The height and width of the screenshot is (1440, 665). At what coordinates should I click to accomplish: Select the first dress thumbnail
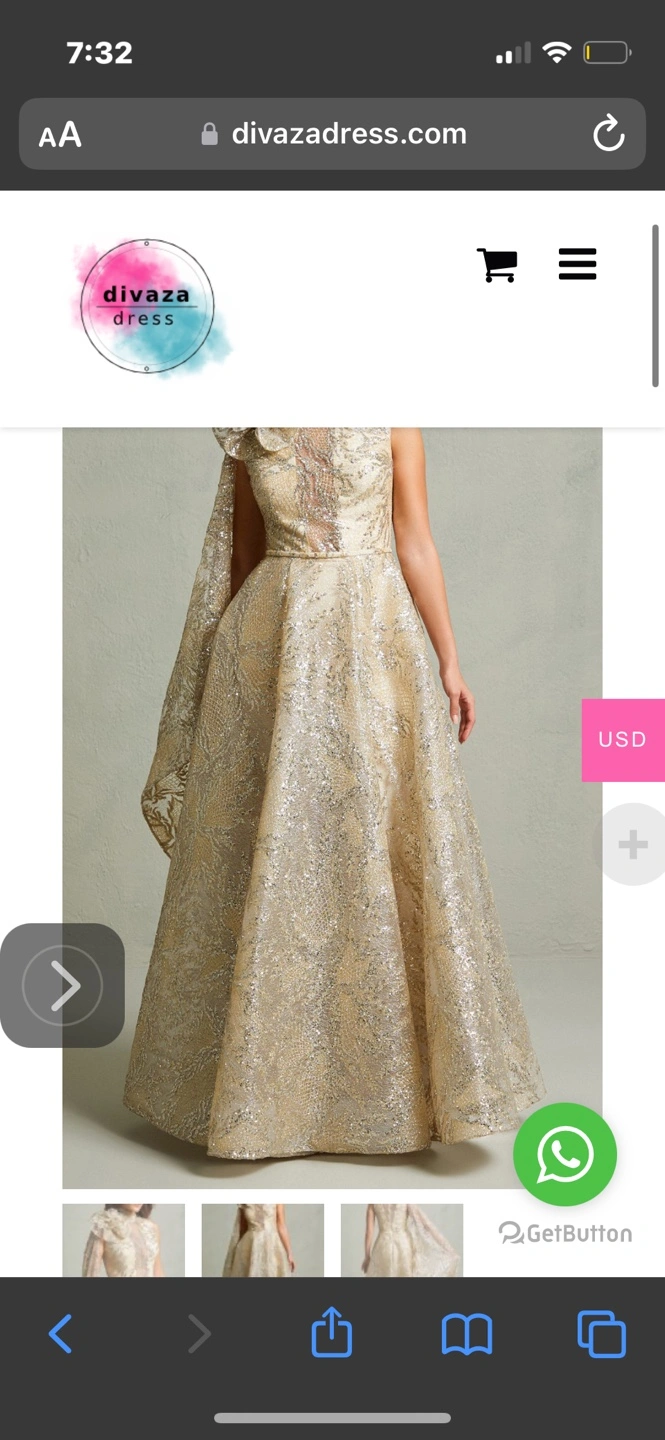pyautogui.click(x=123, y=1240)
